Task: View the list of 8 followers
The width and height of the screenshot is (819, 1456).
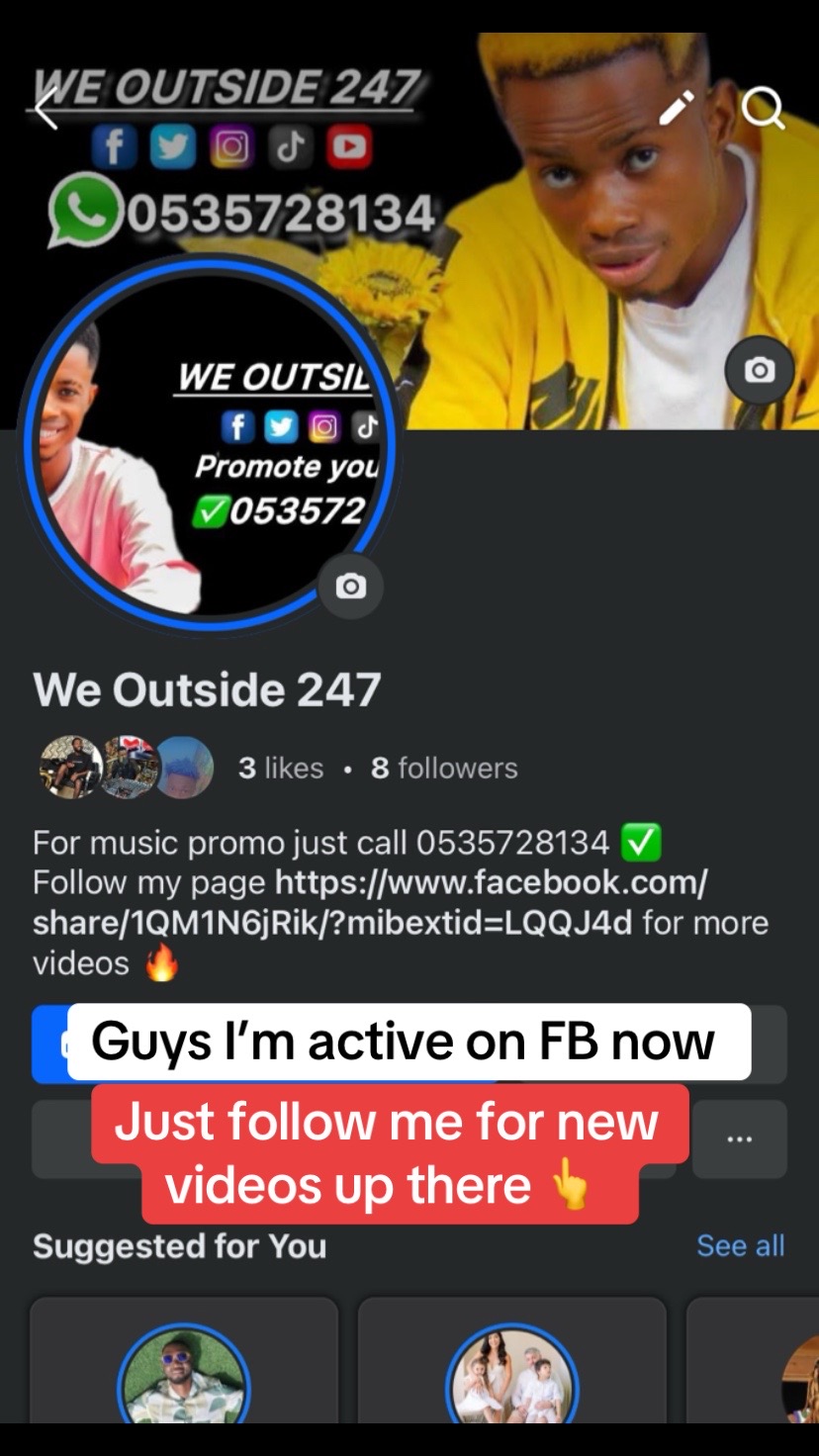Action: tap(444, 768)
